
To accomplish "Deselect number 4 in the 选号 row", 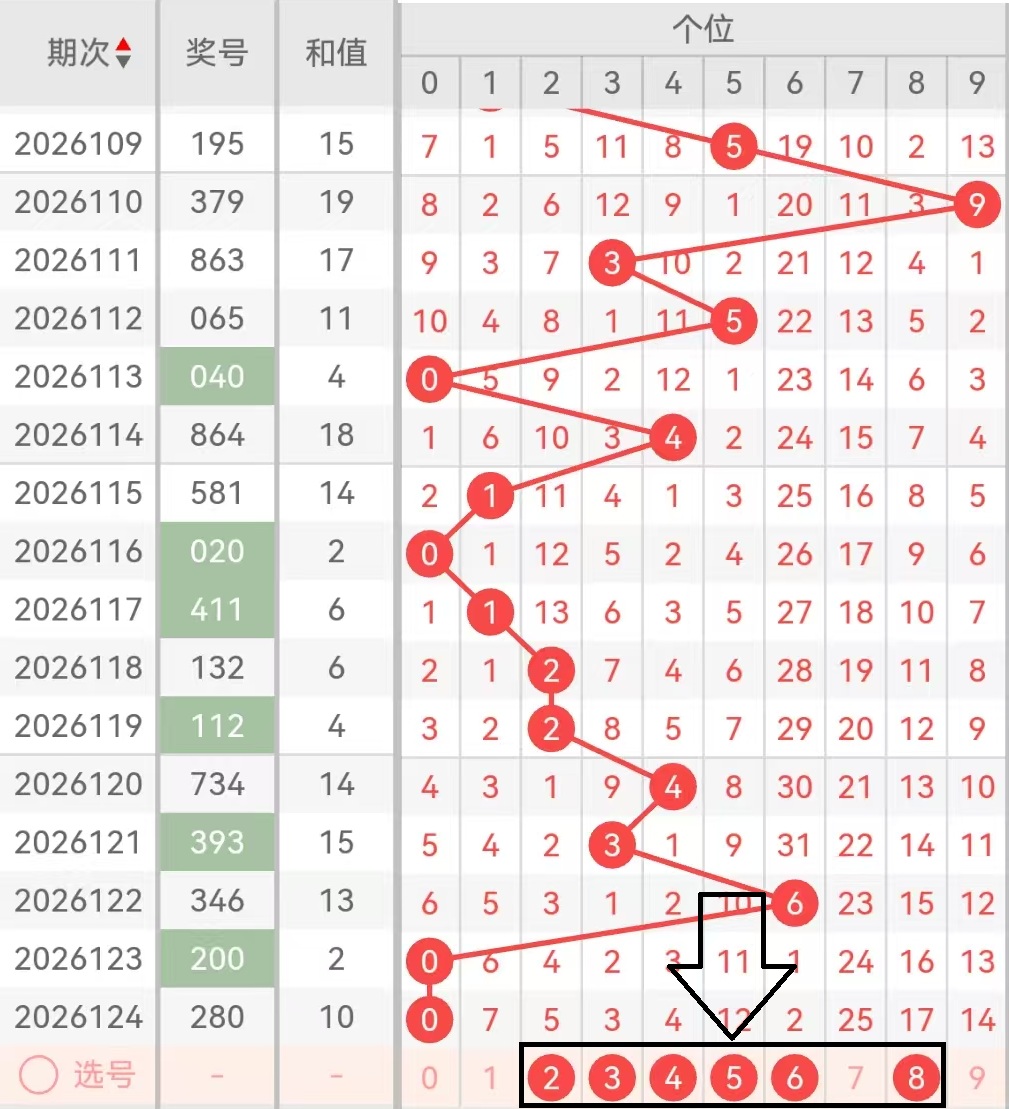I will [x=673, y=1078].
